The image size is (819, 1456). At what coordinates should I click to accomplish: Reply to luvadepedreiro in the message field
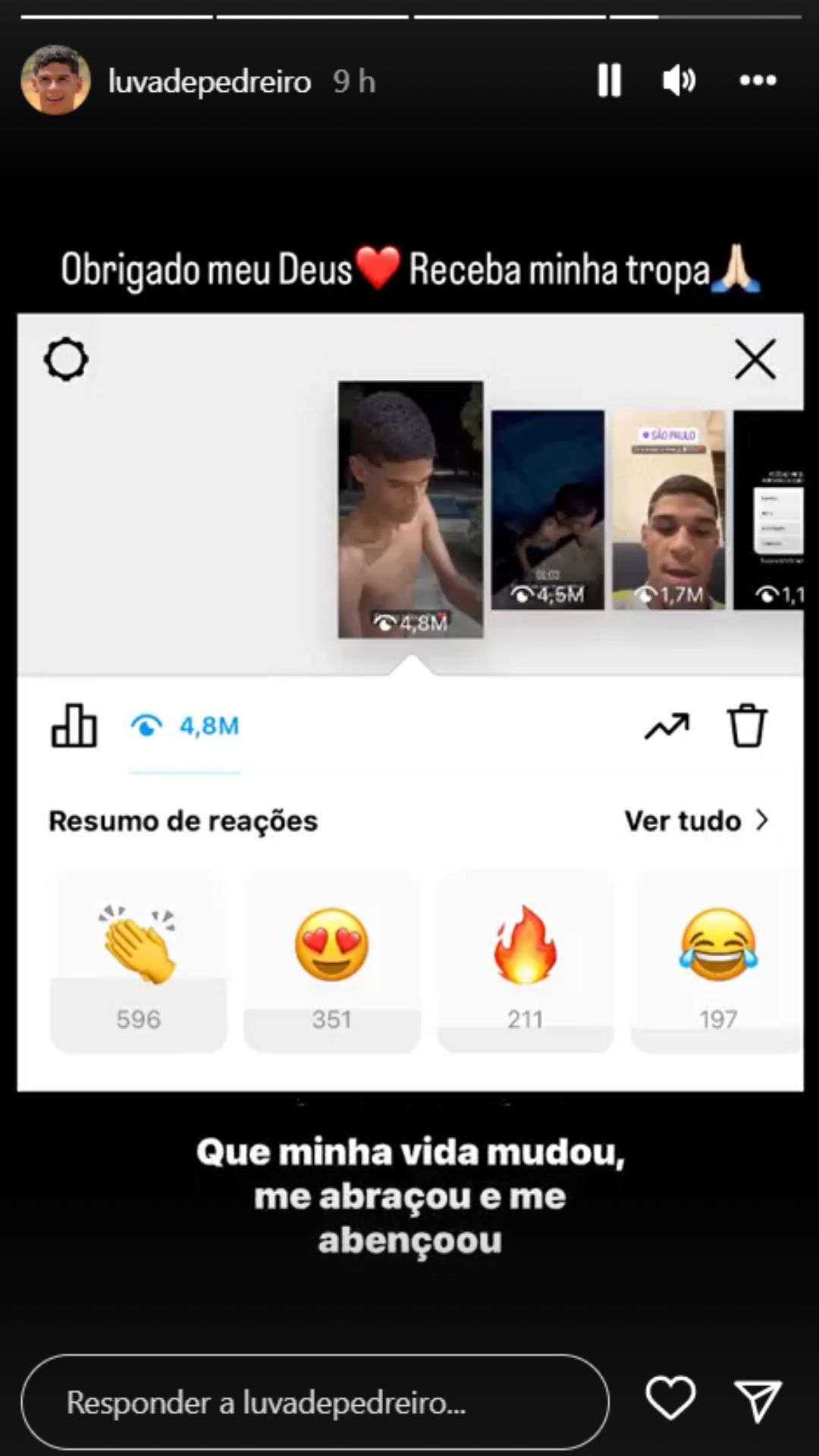pos(315,1402)
